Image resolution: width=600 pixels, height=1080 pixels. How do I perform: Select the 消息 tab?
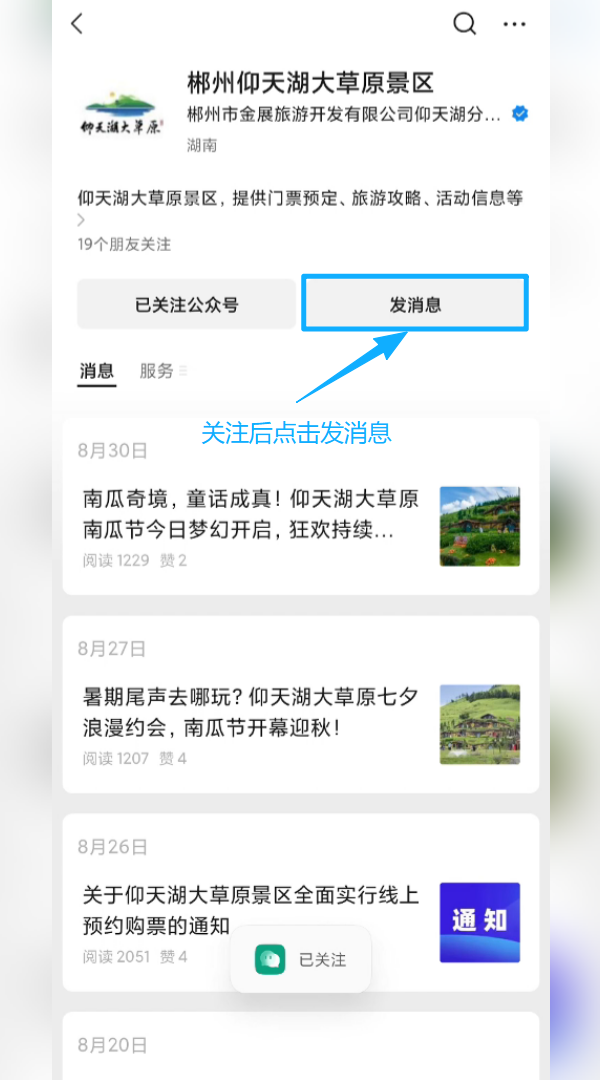[97, 371]
